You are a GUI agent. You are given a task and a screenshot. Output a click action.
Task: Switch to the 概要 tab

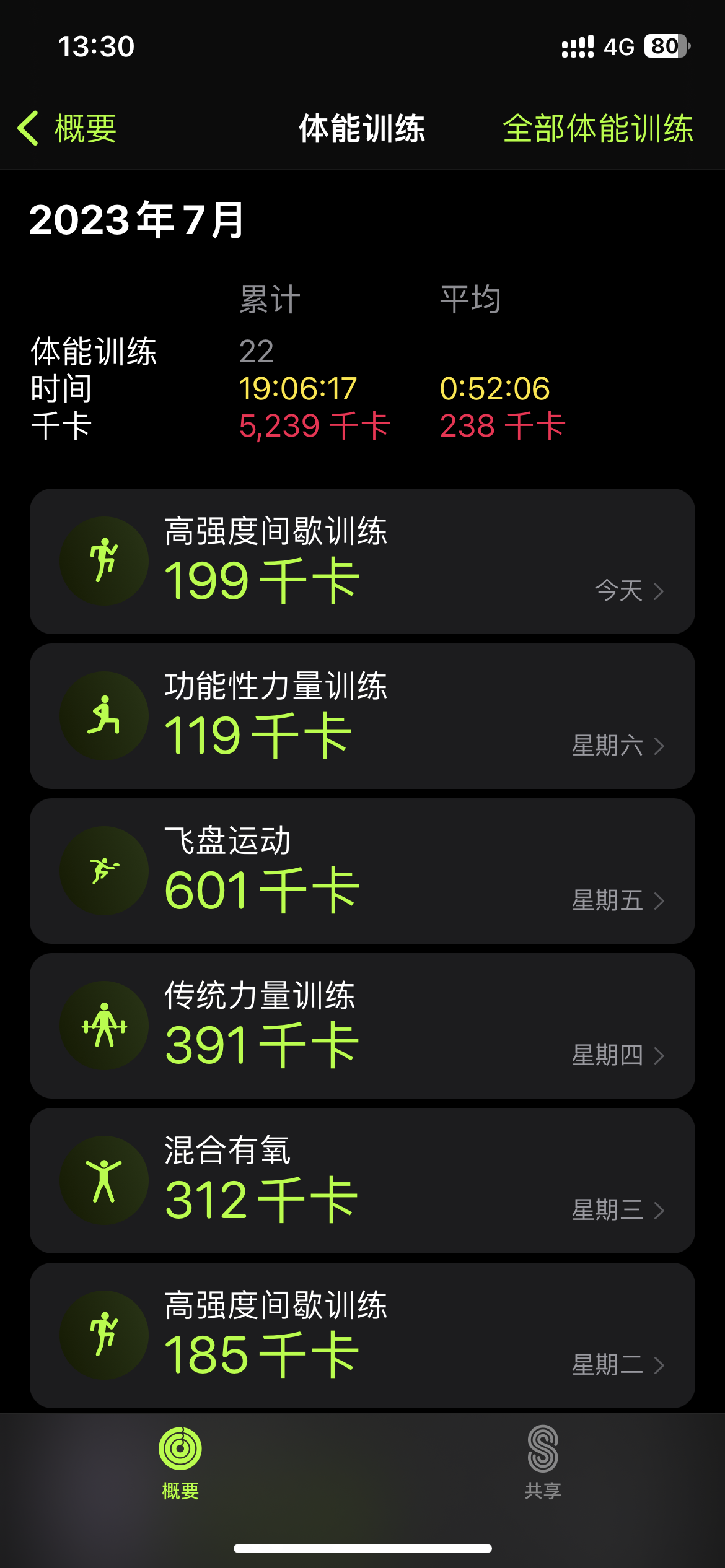coord(180,1463)
